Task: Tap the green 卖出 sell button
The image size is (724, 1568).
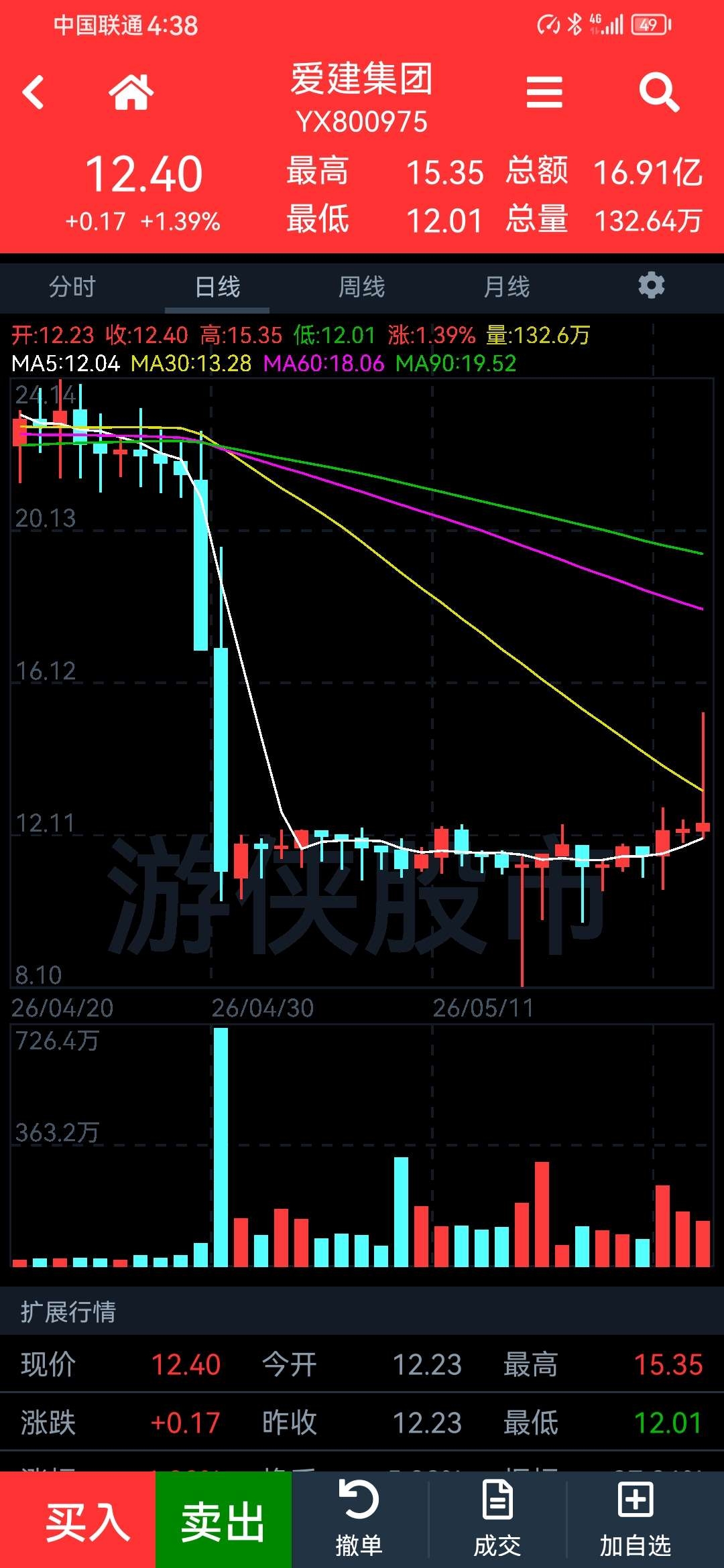Action: click(223, 1520)
